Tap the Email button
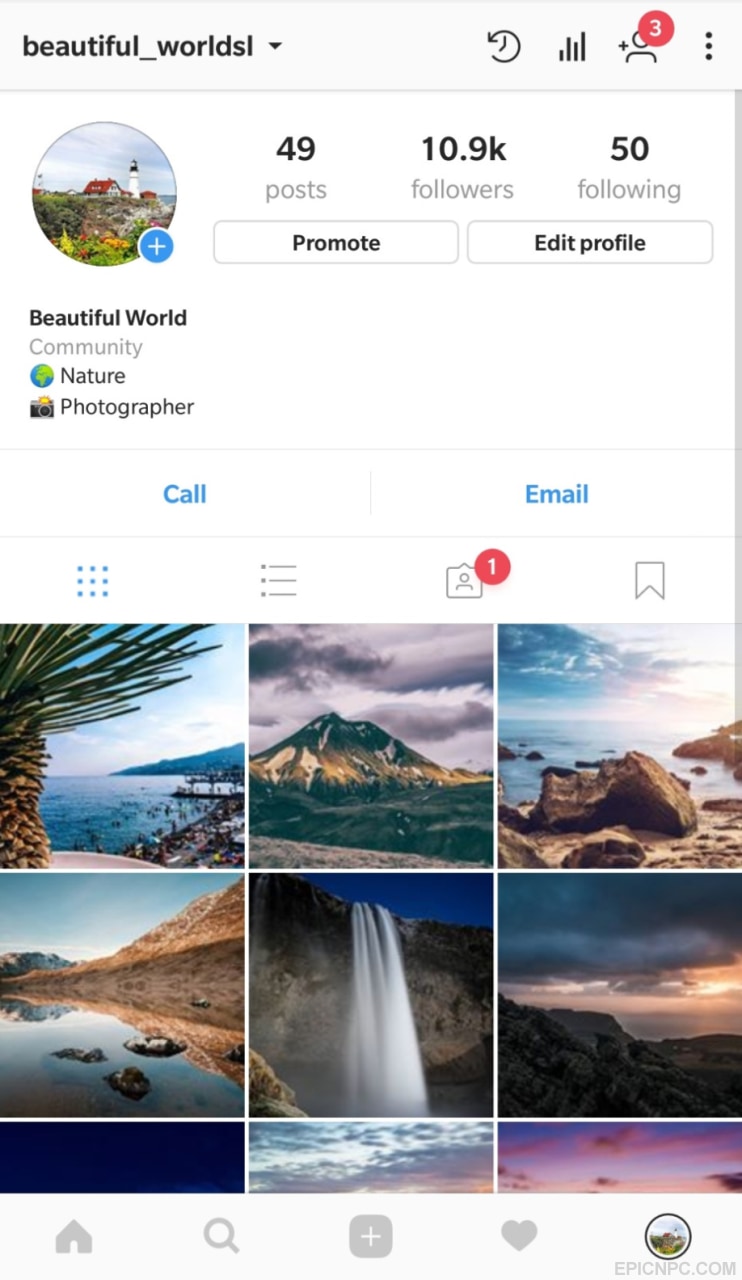This screenshot has width=742, height=1280. pyautogui.click(x=557, y=494)
